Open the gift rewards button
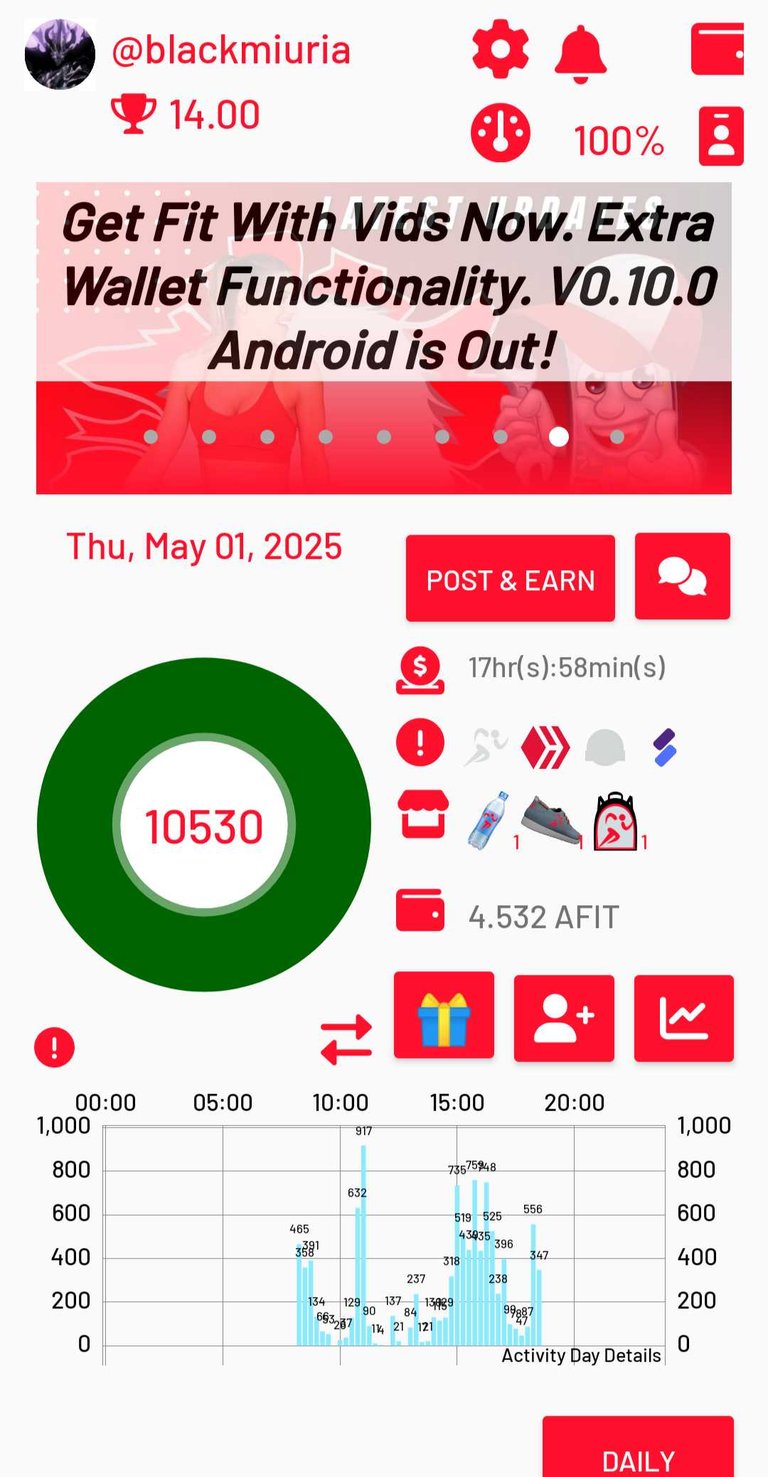The width and height of the screenshot is (768, 1477). (x=444, y=1016)
